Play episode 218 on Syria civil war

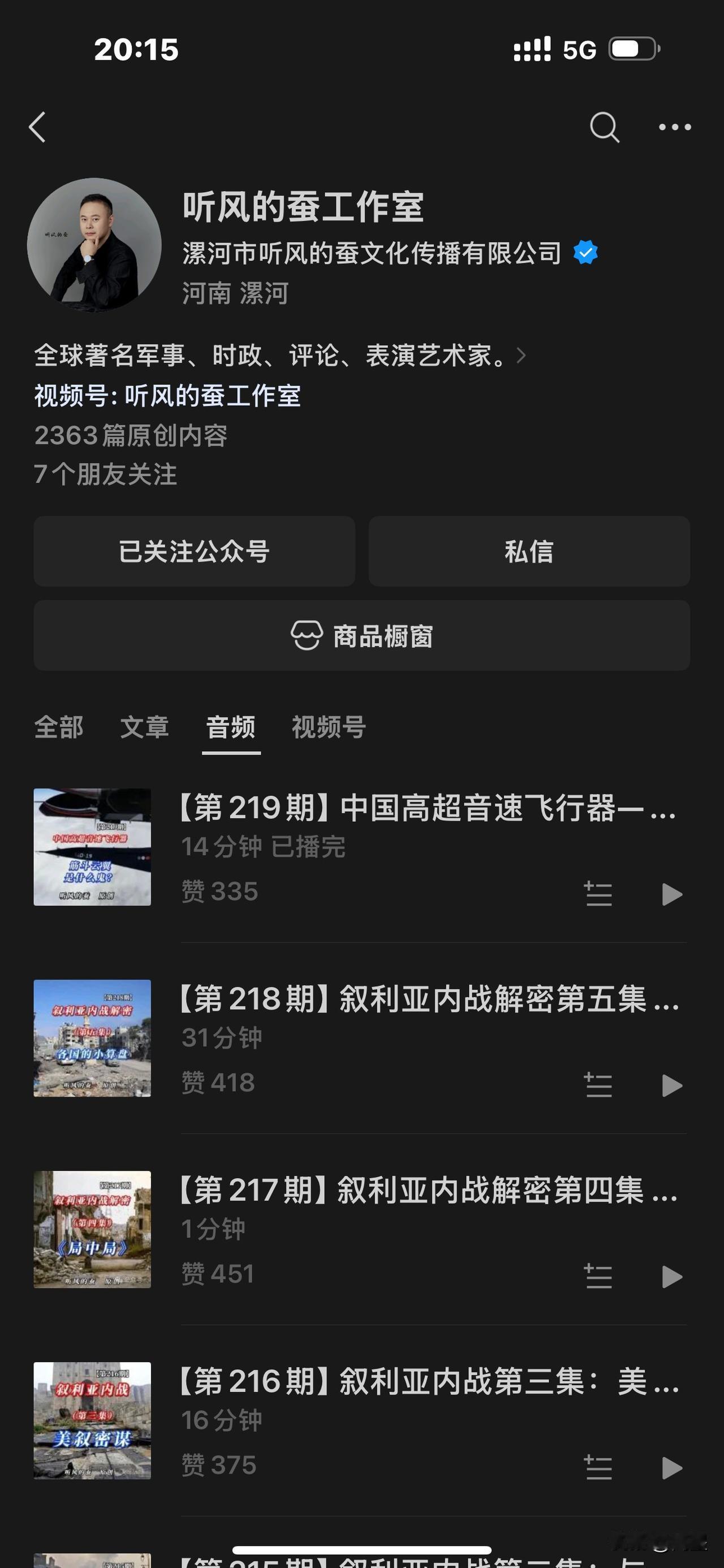pos(672,1085)
